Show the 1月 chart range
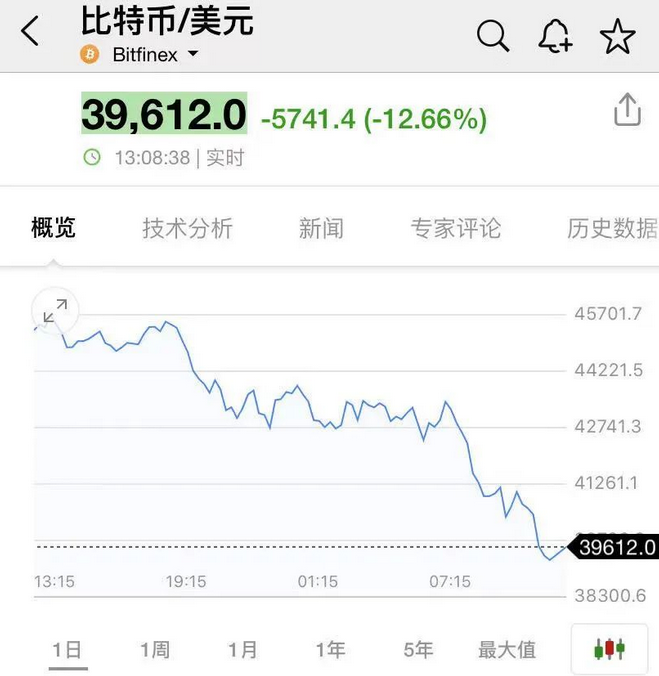This screenshot has height=676, width=659. 243,650
